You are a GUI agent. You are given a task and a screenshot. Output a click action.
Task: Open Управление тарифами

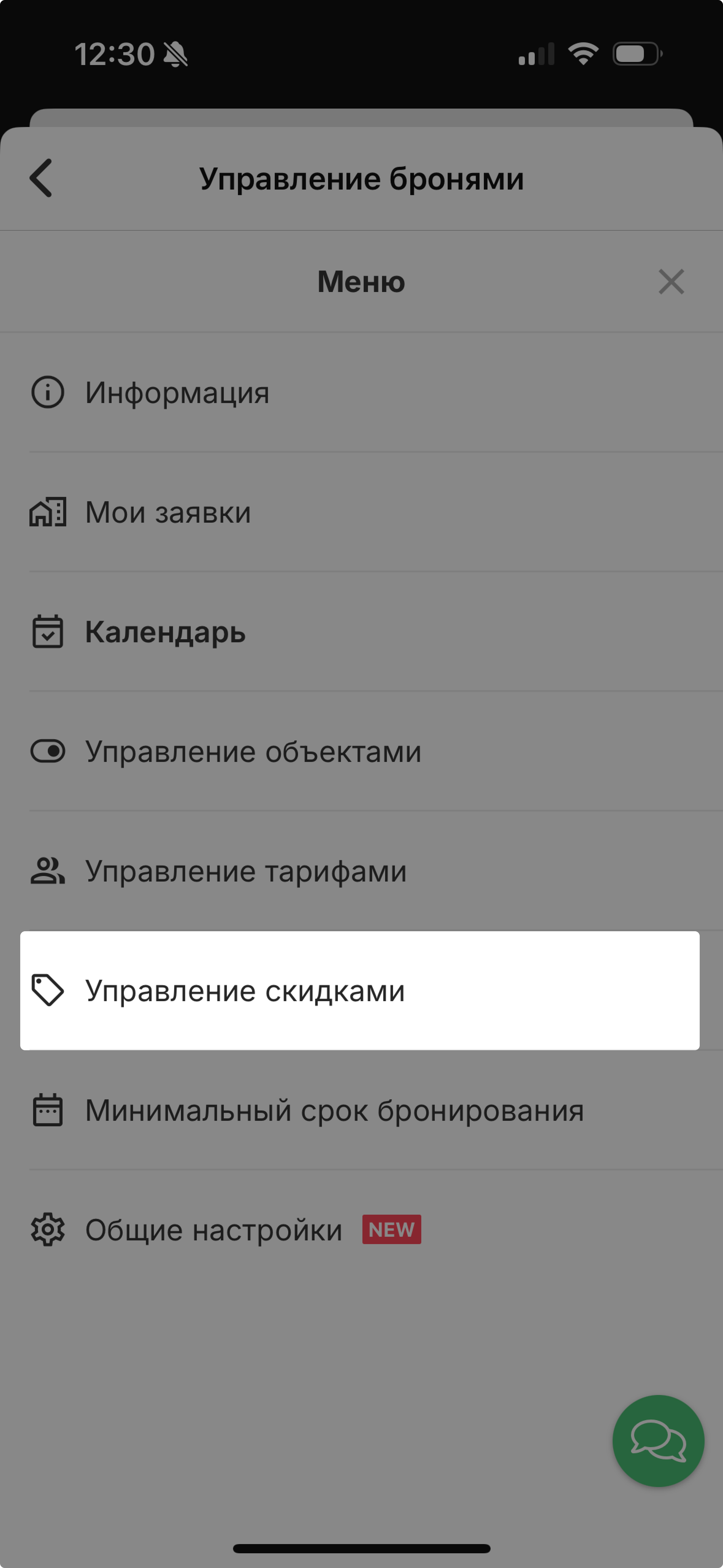[x=361, y=871]
